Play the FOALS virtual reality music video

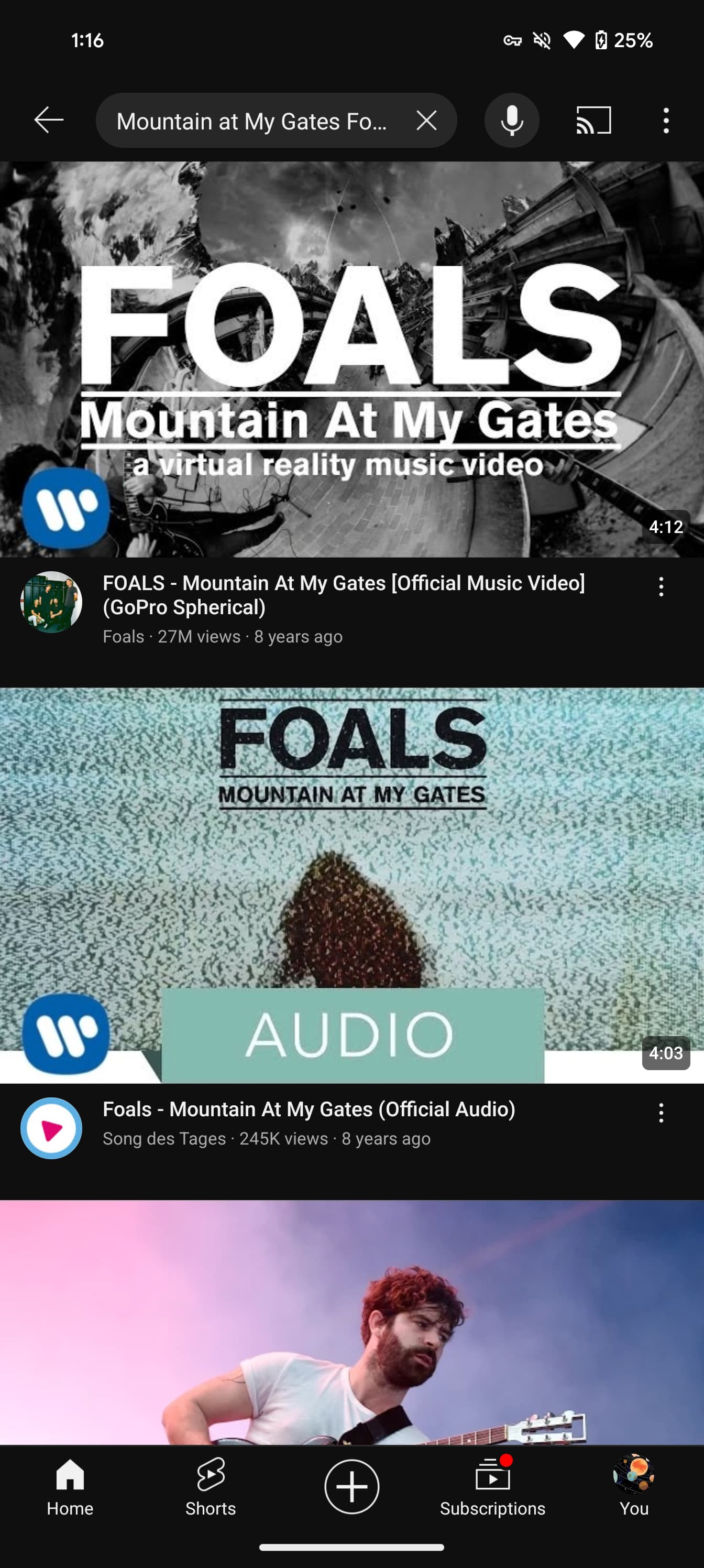(x=351, y=359)
